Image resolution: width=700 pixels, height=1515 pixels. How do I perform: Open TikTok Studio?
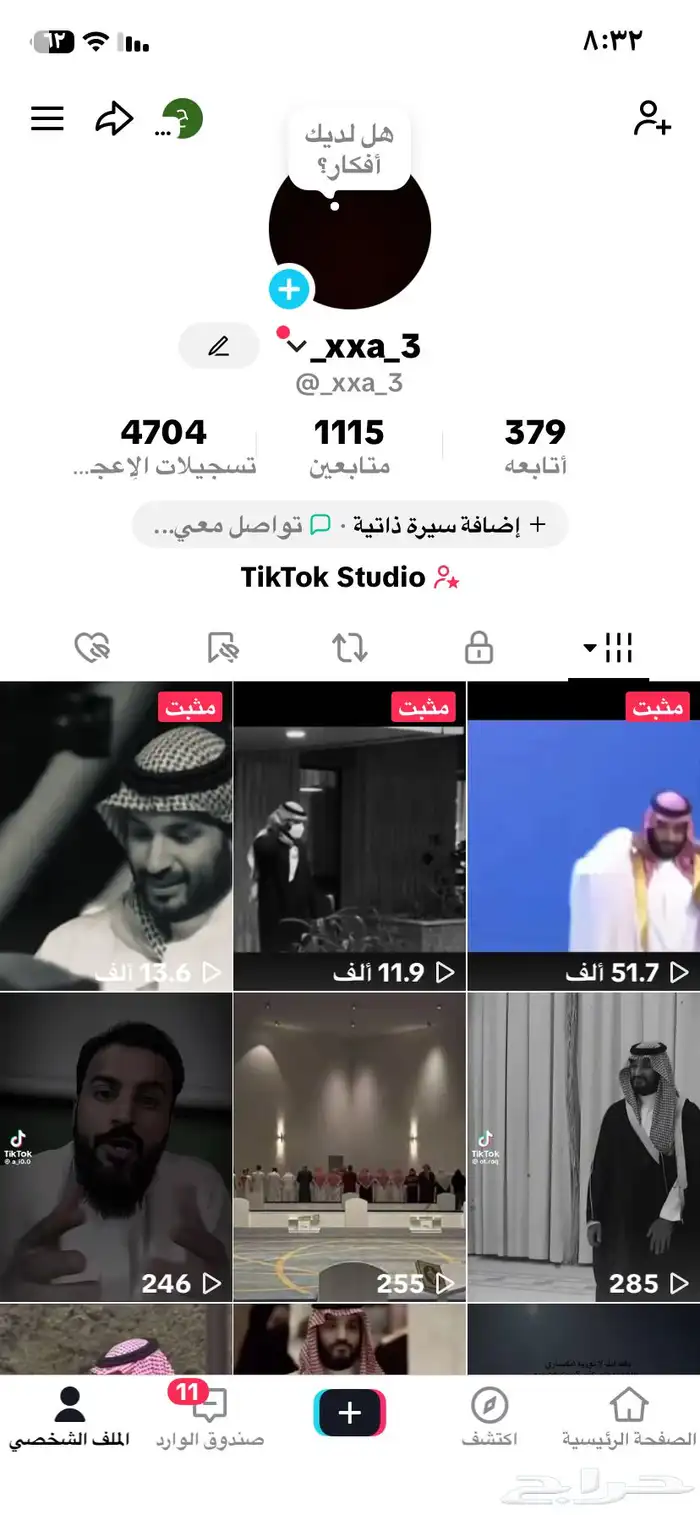pyautogui.click(x=350, y=578)
